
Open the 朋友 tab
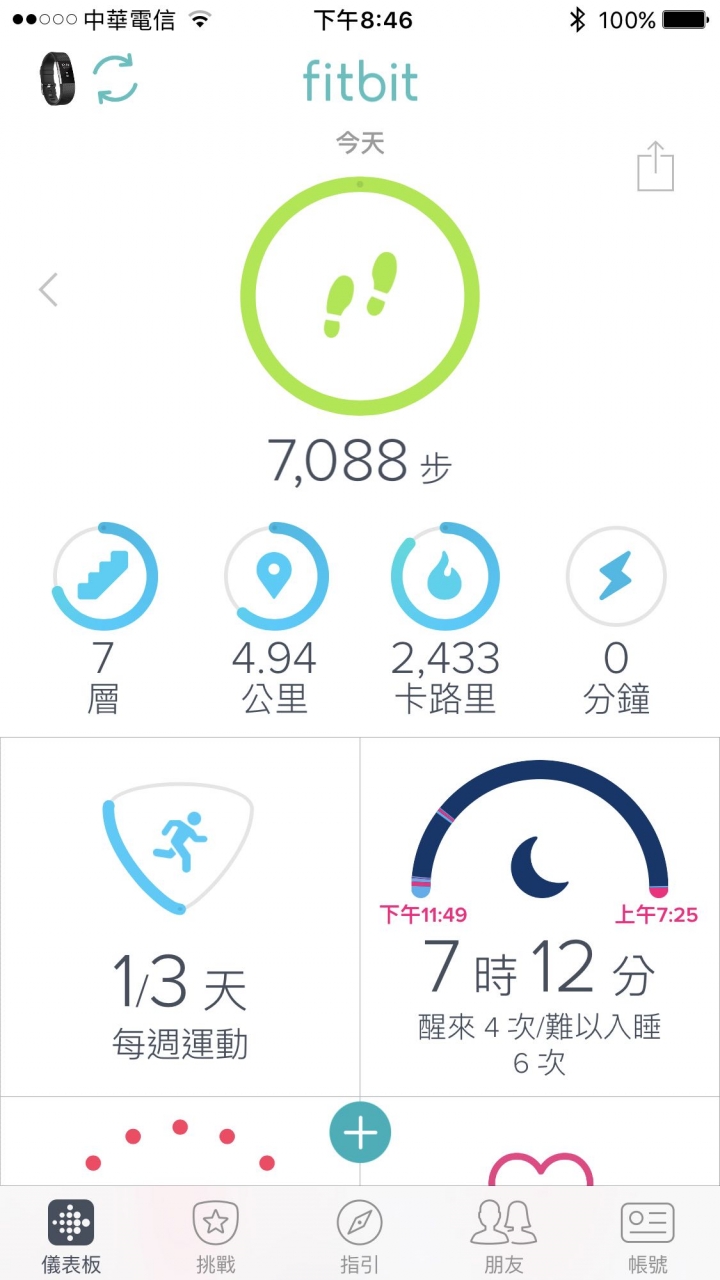[x=504, y=1236]
